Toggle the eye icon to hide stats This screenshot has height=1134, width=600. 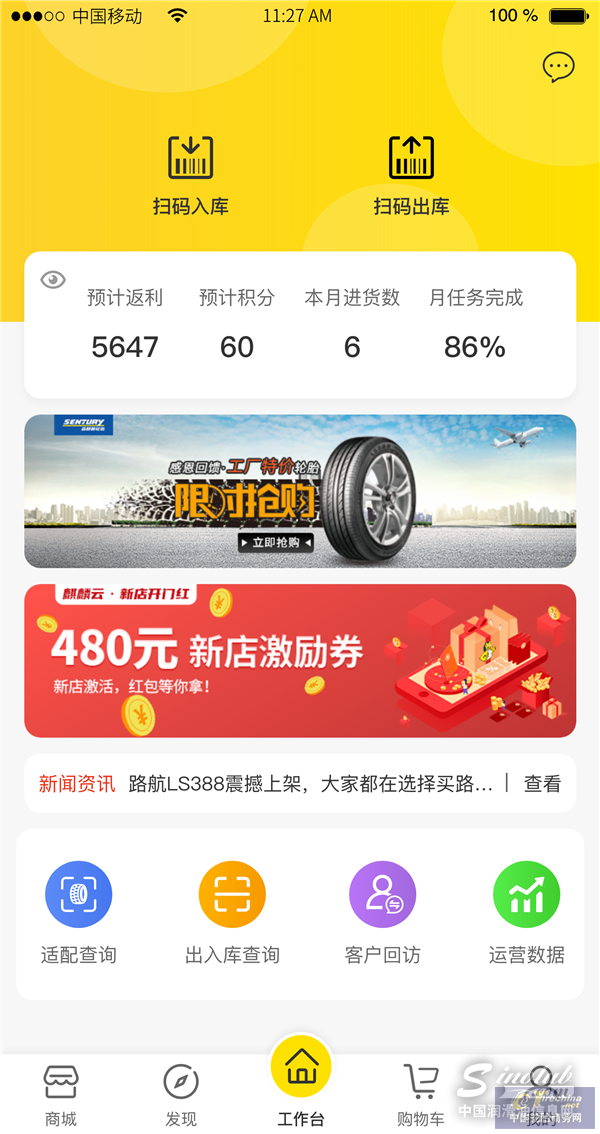(53, 280)
